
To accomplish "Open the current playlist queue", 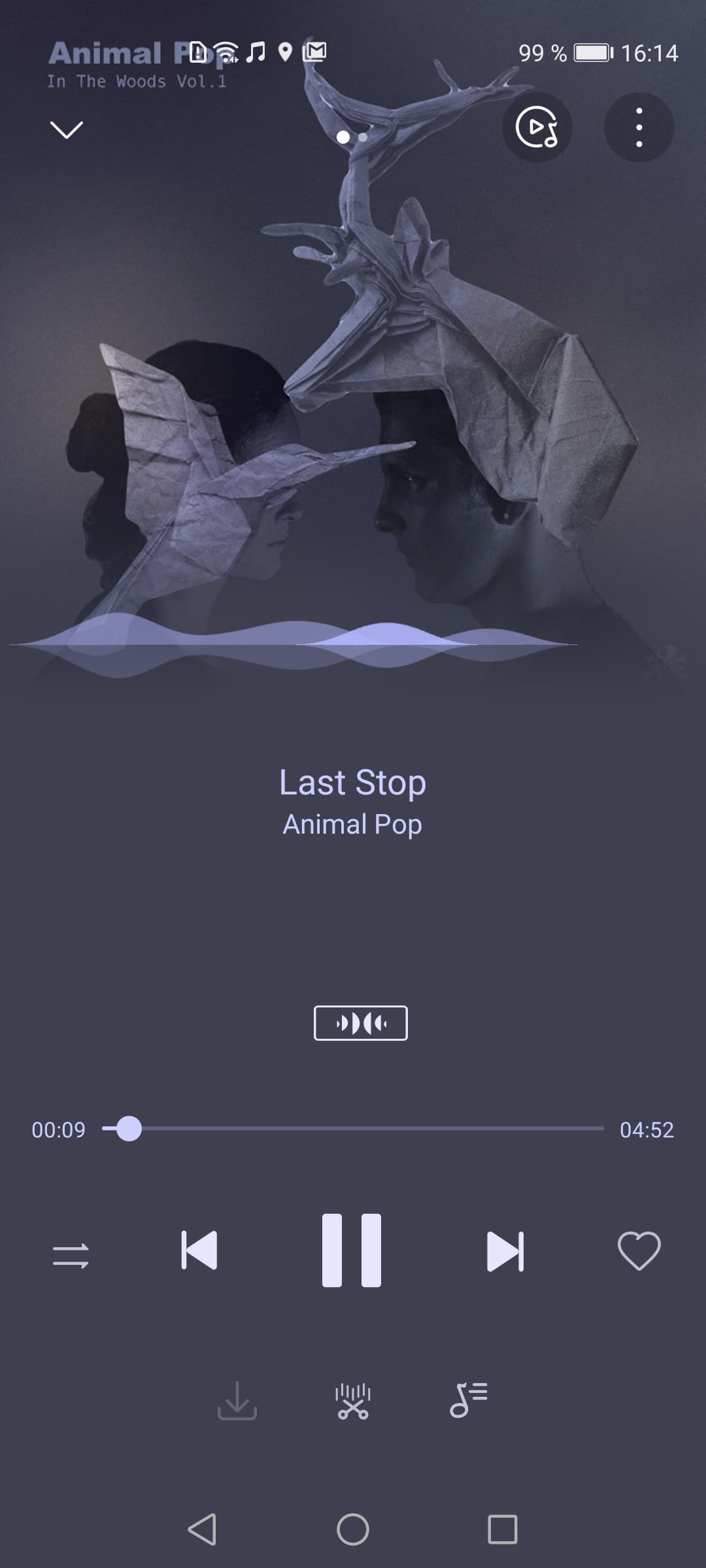I will coord(469,1400).
